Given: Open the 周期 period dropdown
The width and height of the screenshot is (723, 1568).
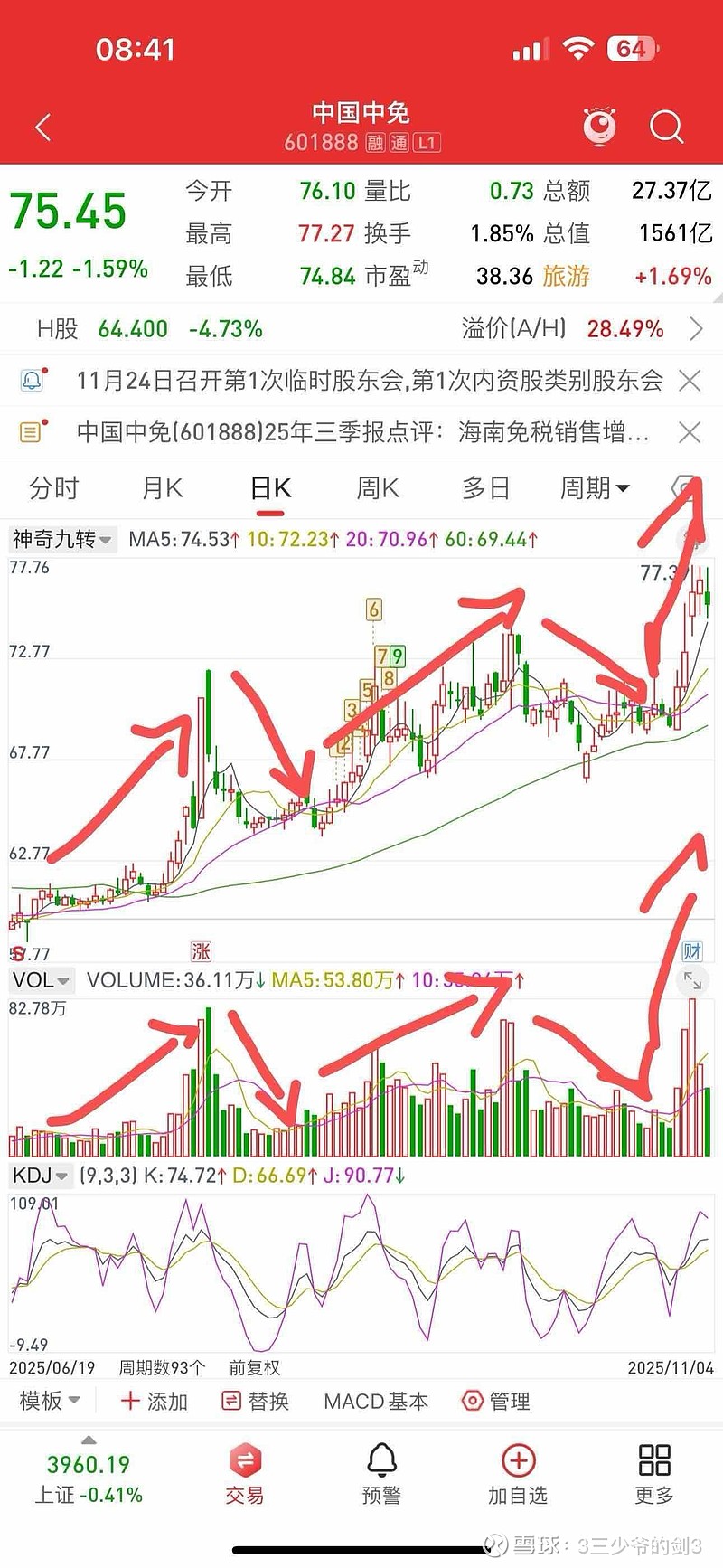Looking at the screenshot, I should [594, 489].
